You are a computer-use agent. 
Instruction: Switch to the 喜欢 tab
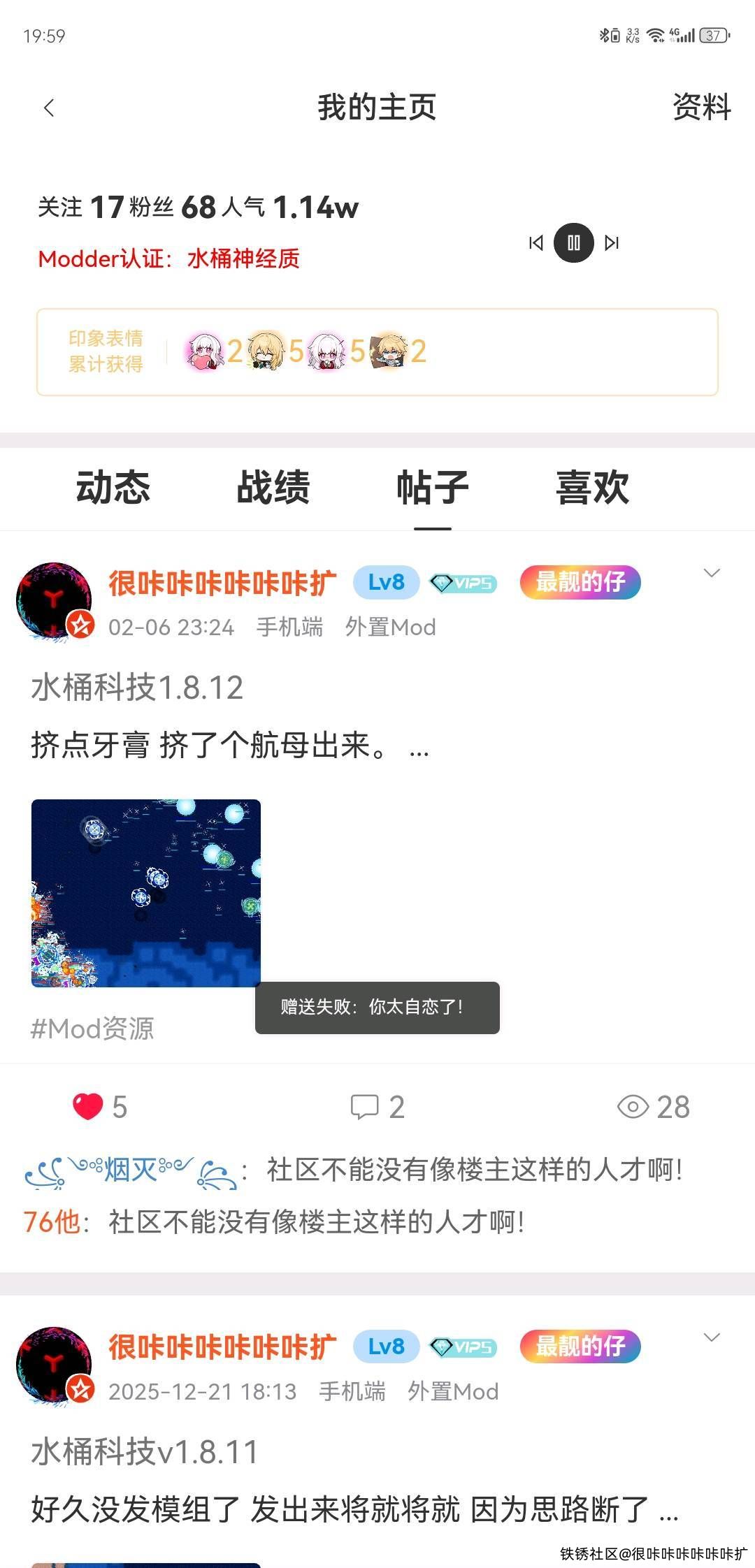pos(592,487)
